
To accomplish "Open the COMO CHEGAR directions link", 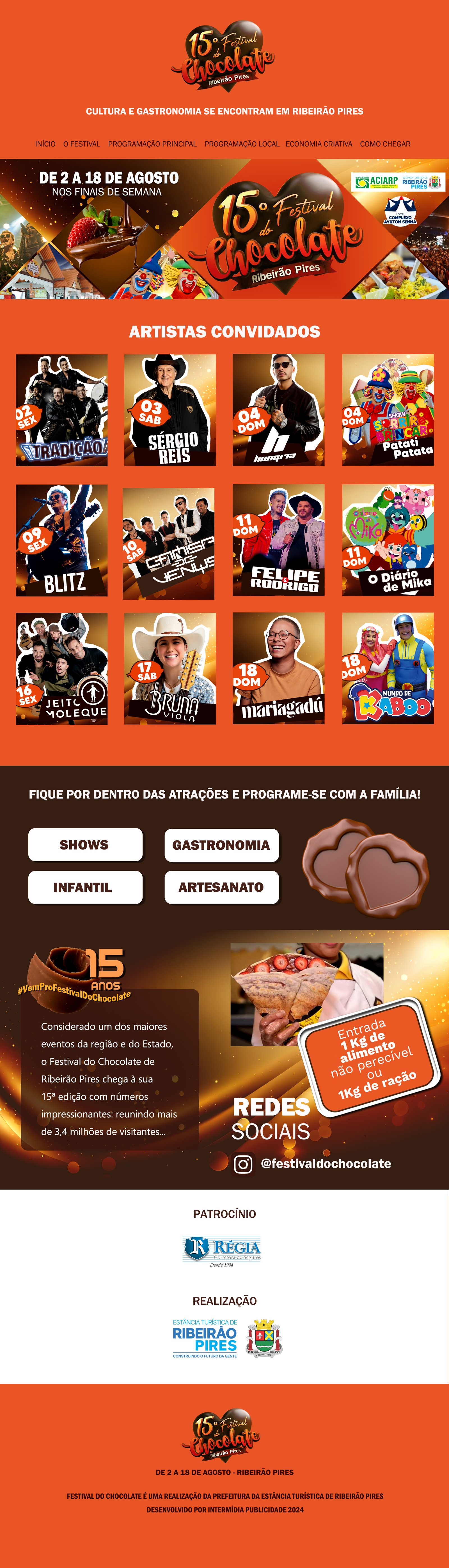I will pyautogui.click(x=385, y=144).
